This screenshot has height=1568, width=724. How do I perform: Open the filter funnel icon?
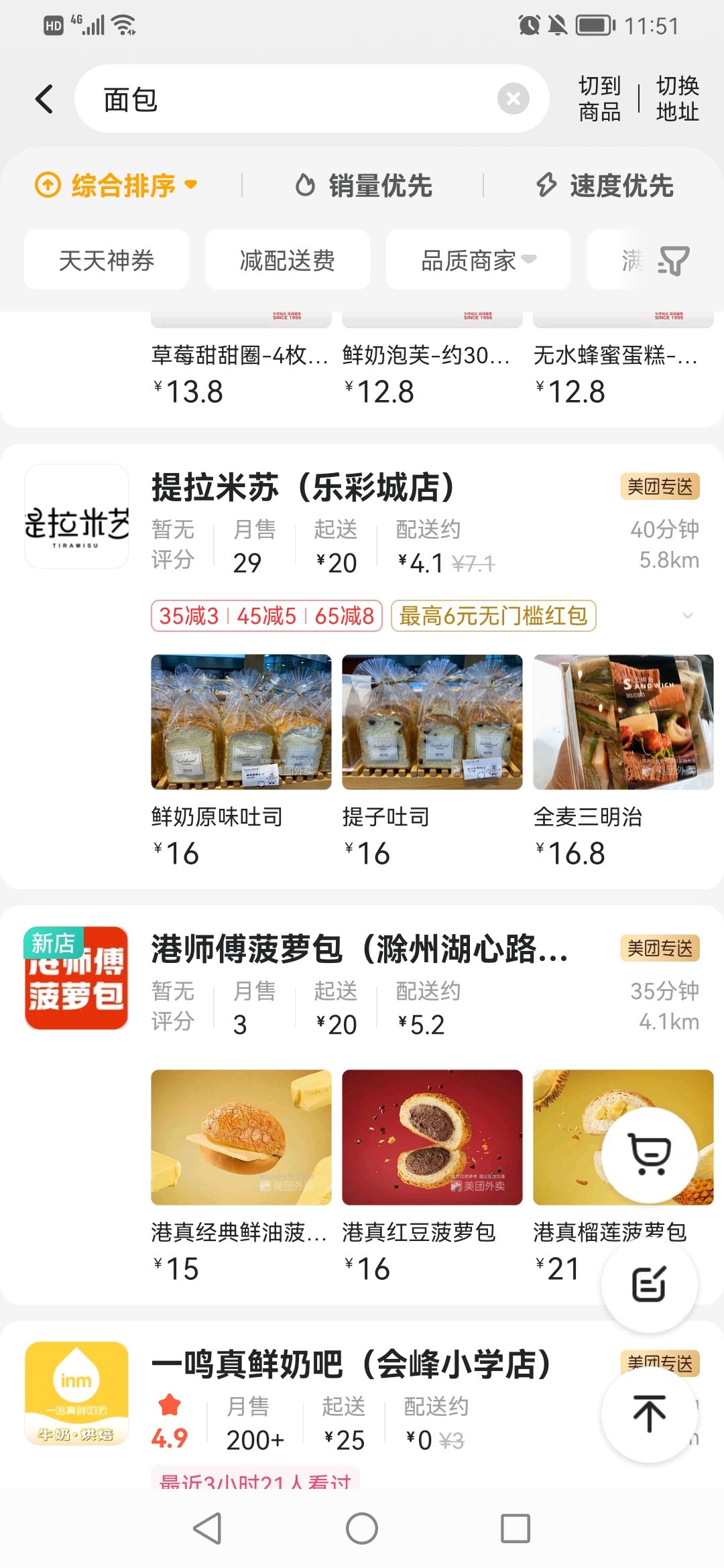tap(673, 261)
